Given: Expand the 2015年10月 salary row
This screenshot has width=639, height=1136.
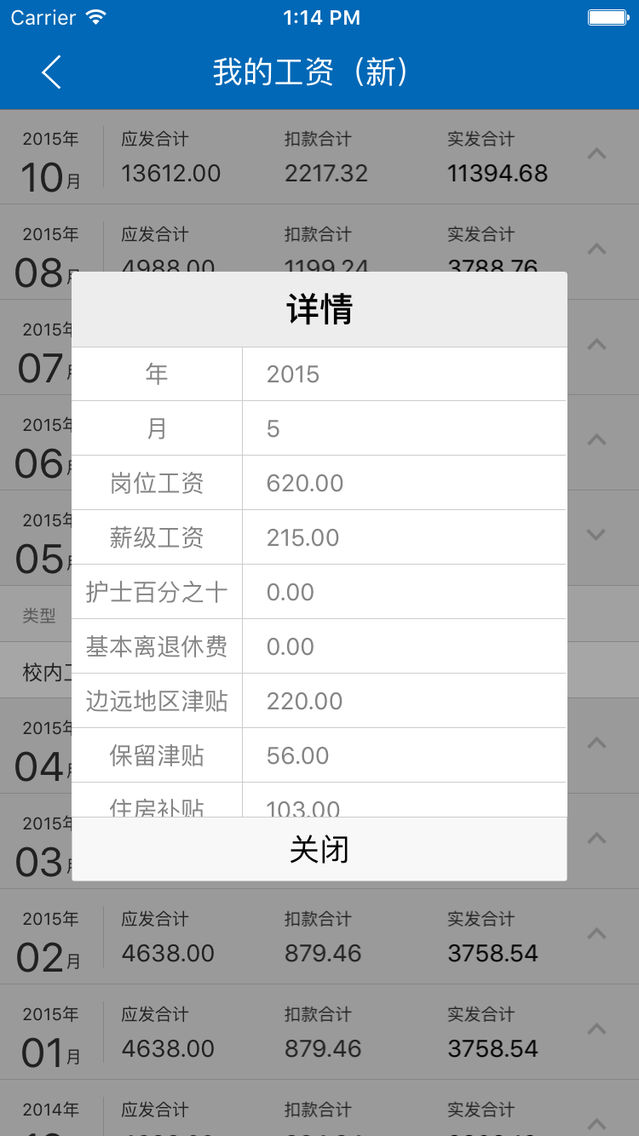Looking at the screenshot, I should click(596, 154).
